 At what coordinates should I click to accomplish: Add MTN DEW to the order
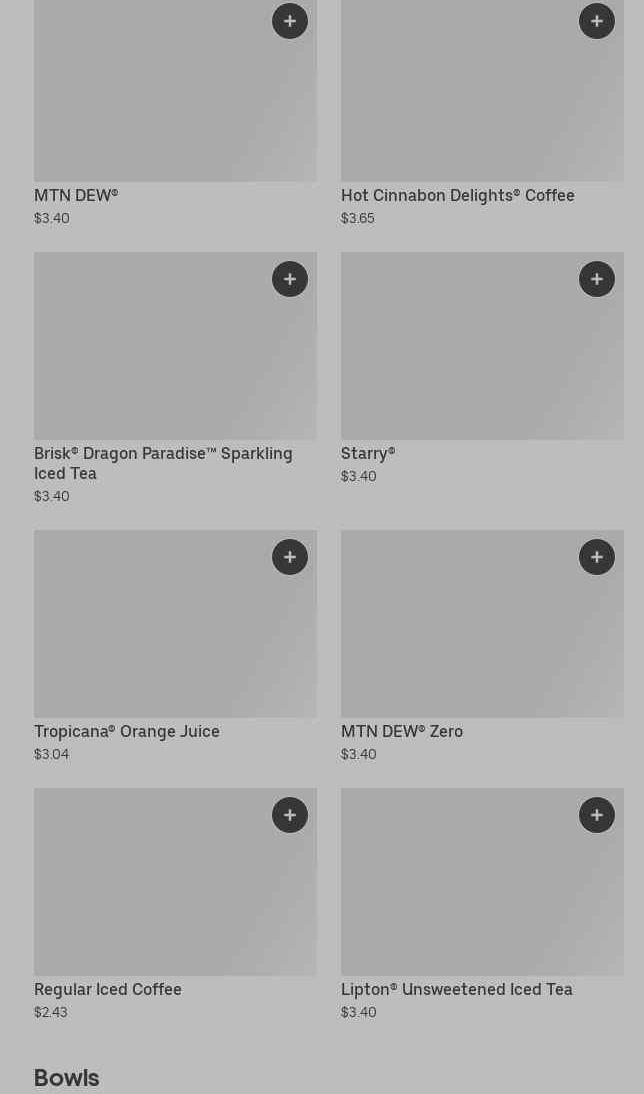click(x=290, y=21)
